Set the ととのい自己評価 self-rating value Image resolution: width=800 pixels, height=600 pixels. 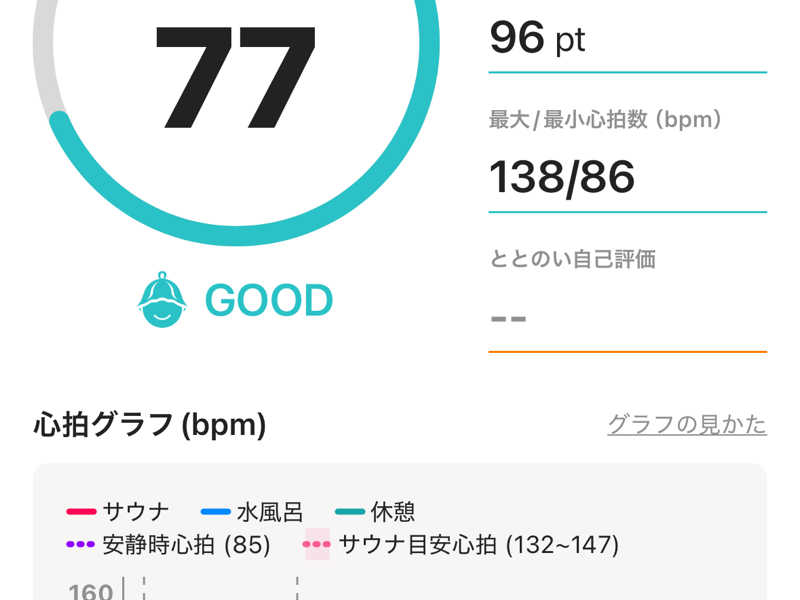626,318
